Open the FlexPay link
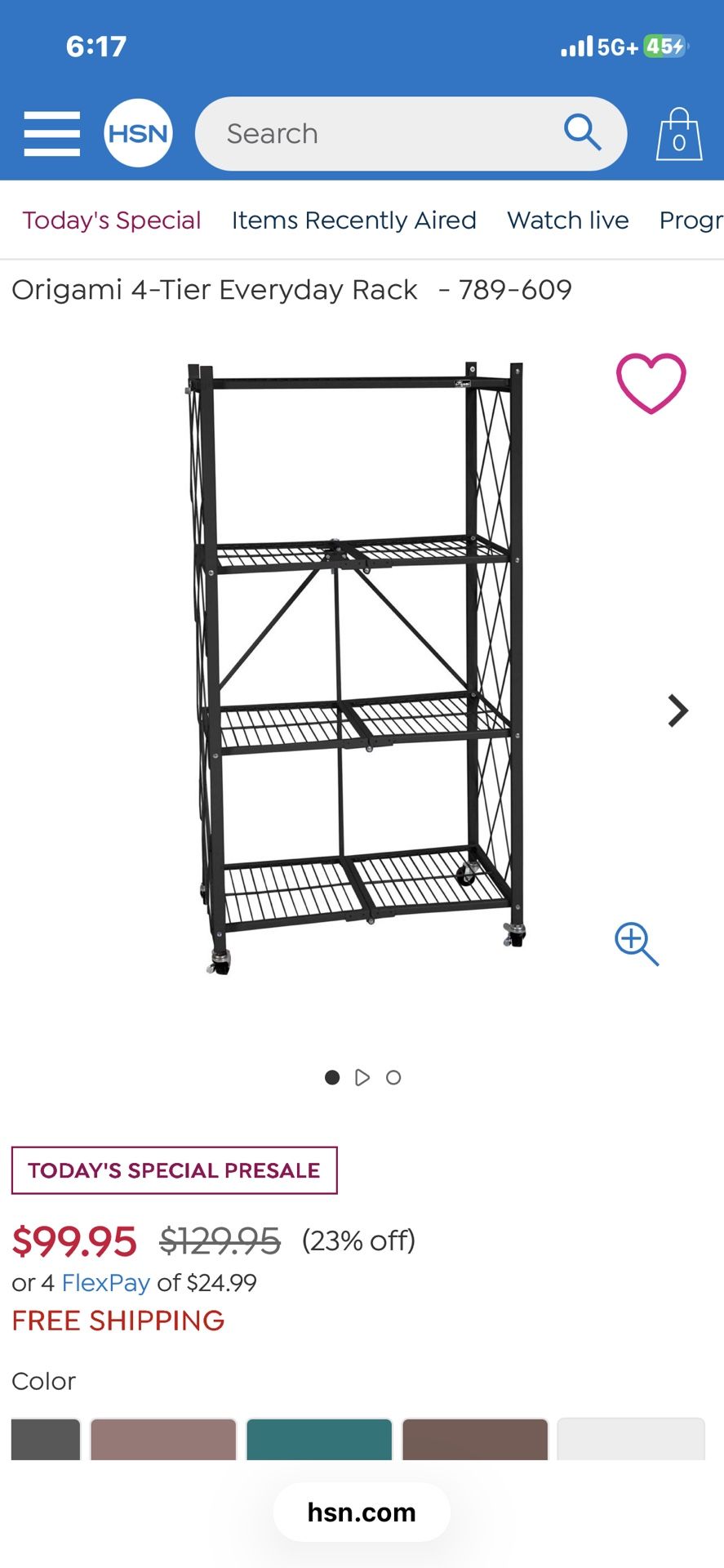 [105, 1282]
